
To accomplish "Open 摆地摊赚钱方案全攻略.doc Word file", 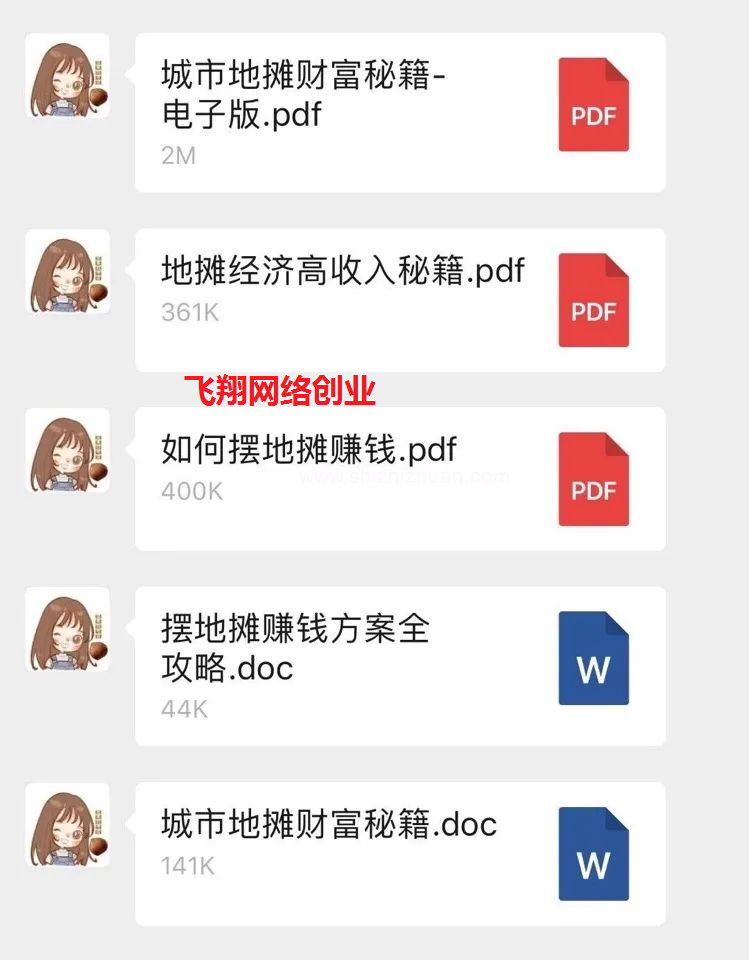I will pyautogui.click(x=400, y=665).
